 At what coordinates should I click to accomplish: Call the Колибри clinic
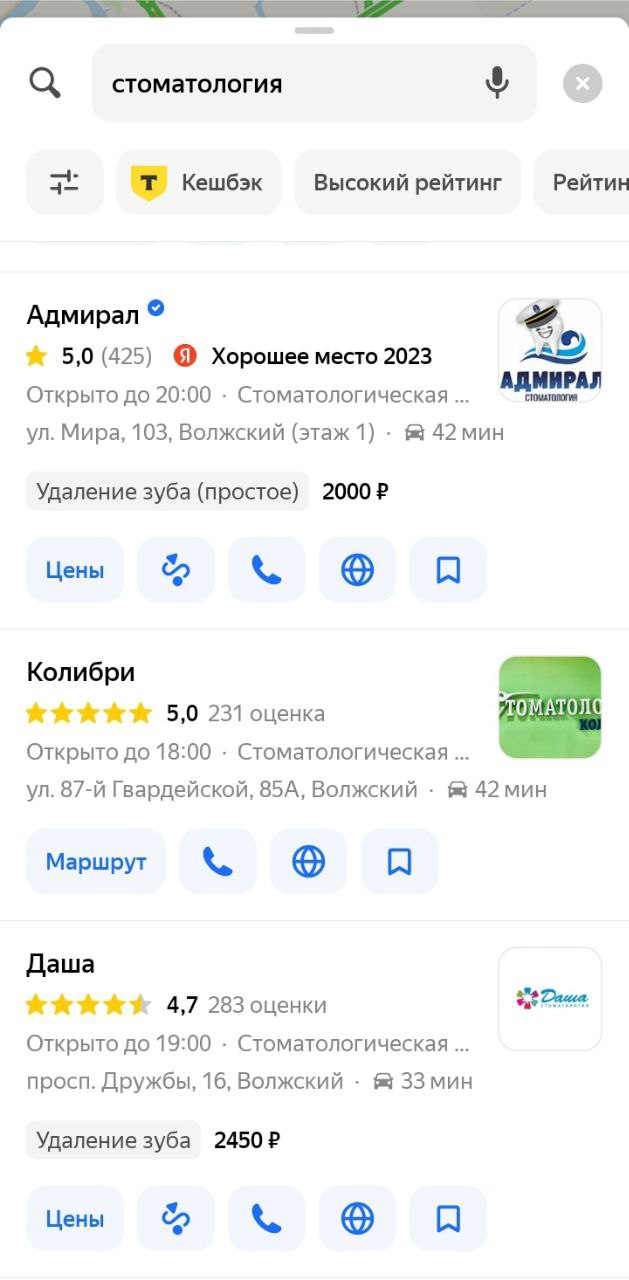coord(218,861)
